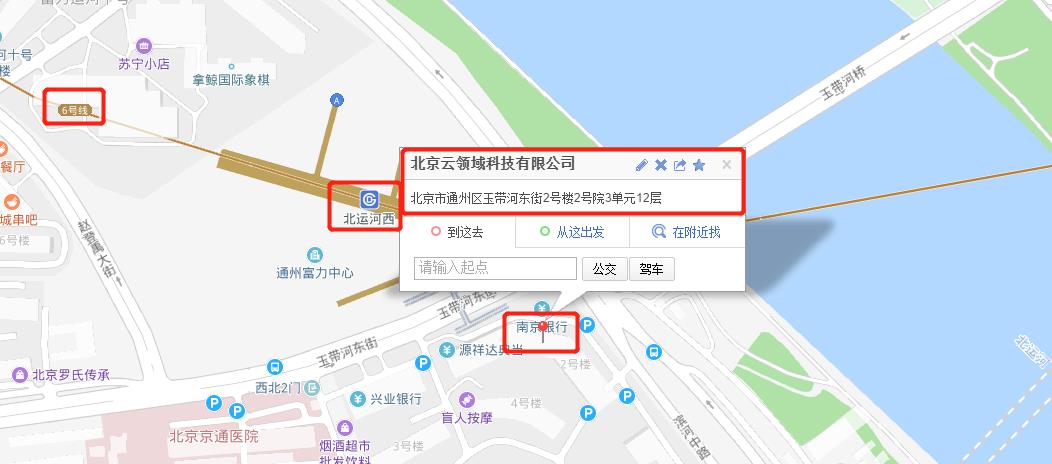The width and height of the screenshot is (1052, 464).
Task: Switch to the 从这出发 tab
Action: click(572, 232)
